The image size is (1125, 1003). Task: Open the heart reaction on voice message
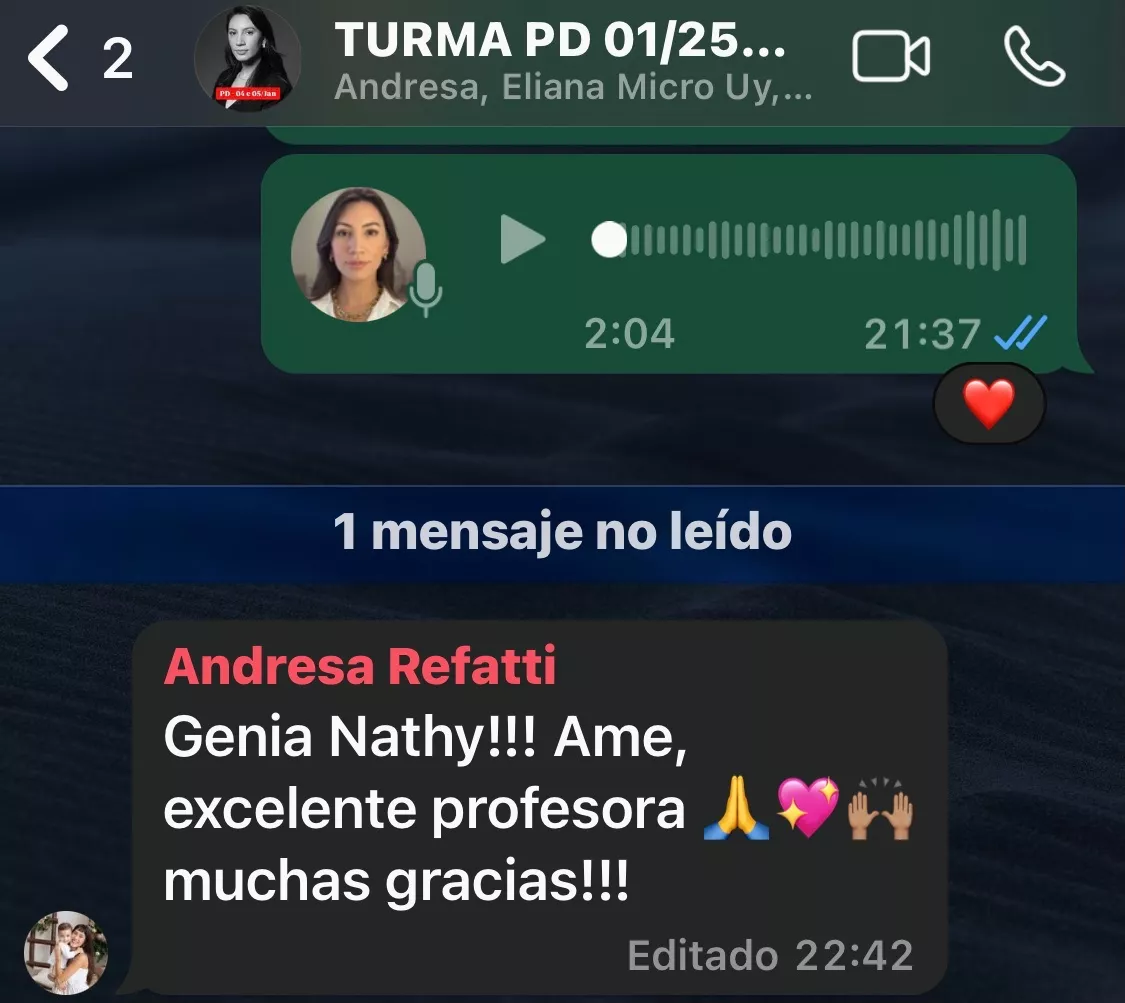pos(988,404)
